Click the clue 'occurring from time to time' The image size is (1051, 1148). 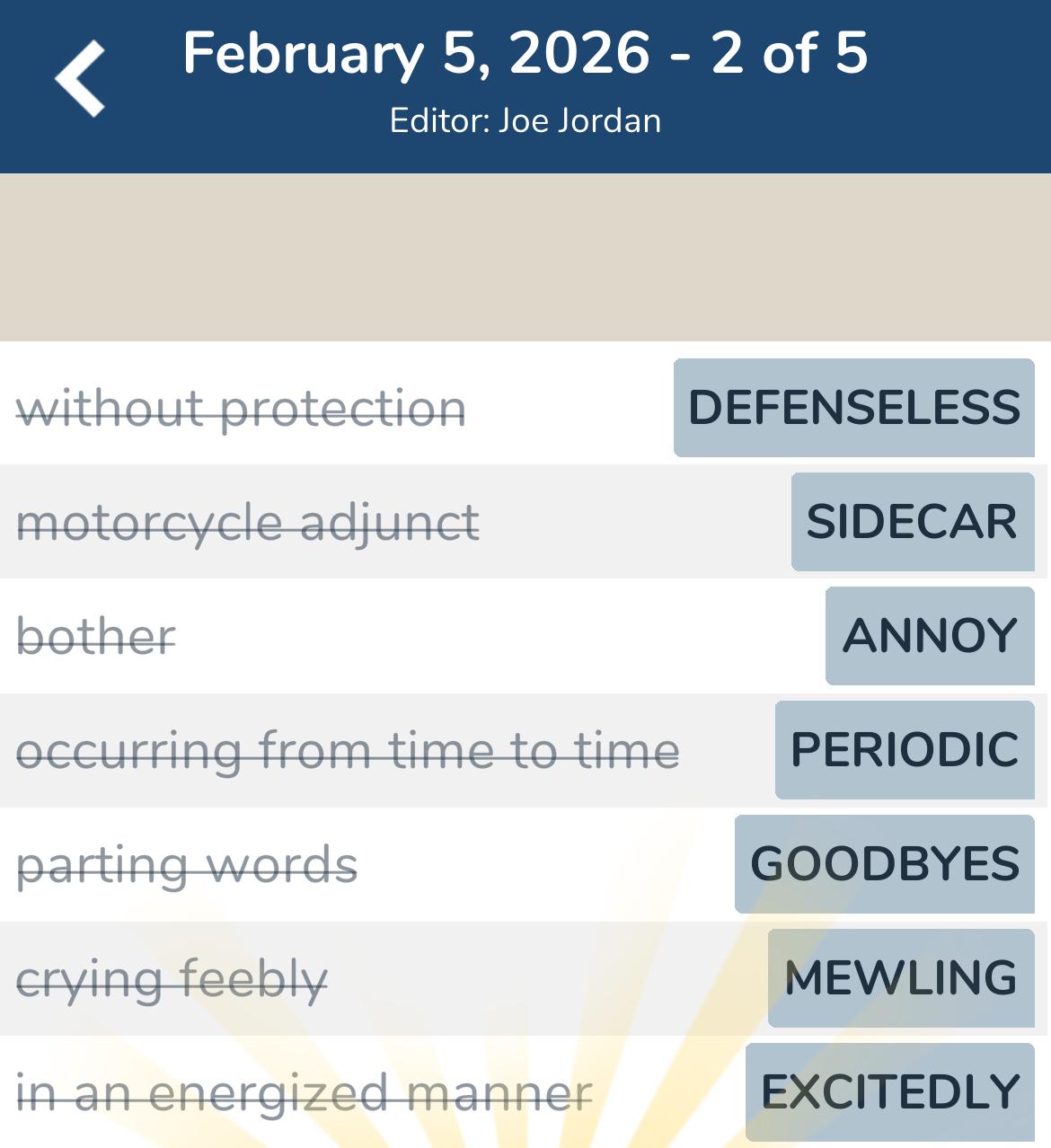click(x=349, y=749)
